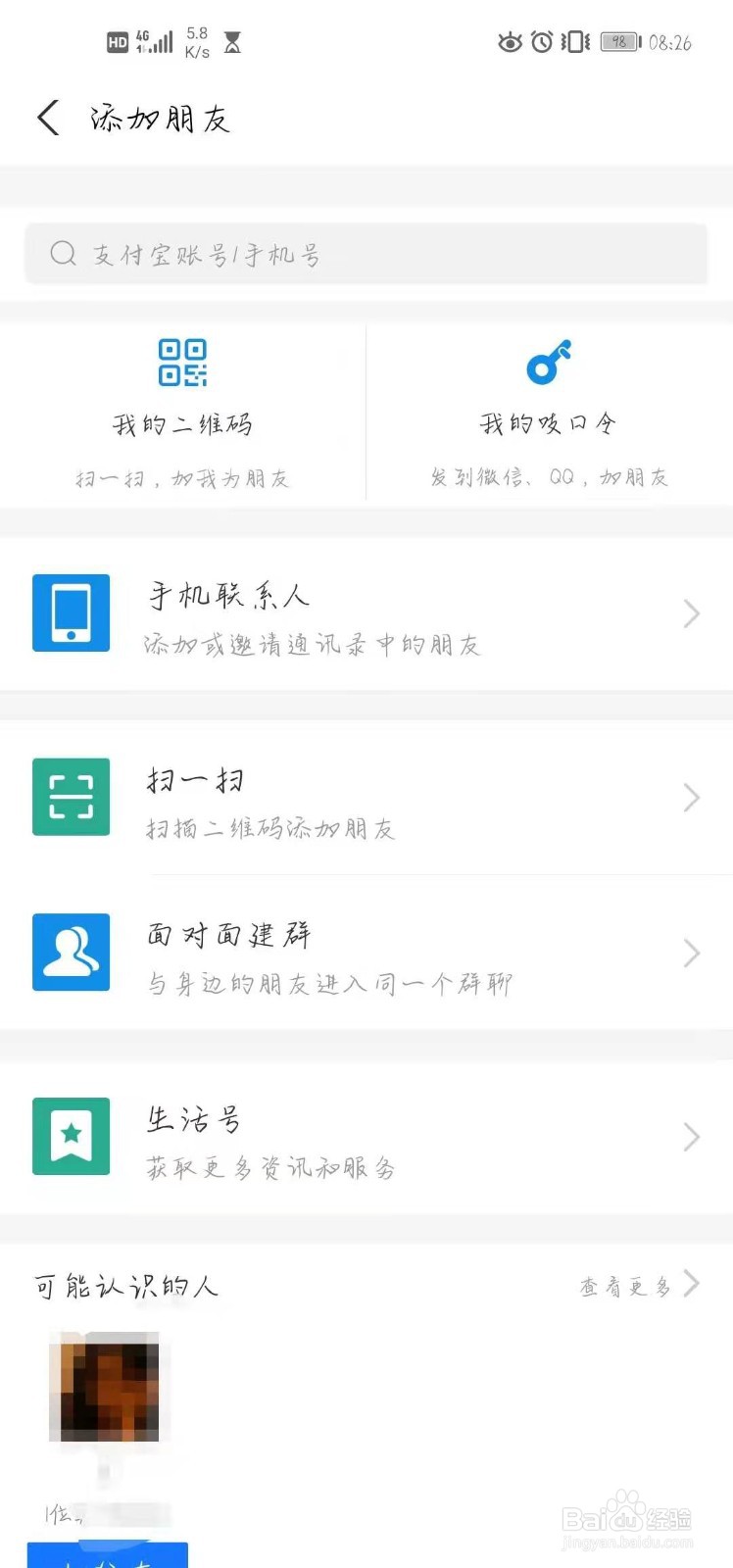
Task: Tap the 支付宝账号/手机号 search field
Action: (366, 255)
